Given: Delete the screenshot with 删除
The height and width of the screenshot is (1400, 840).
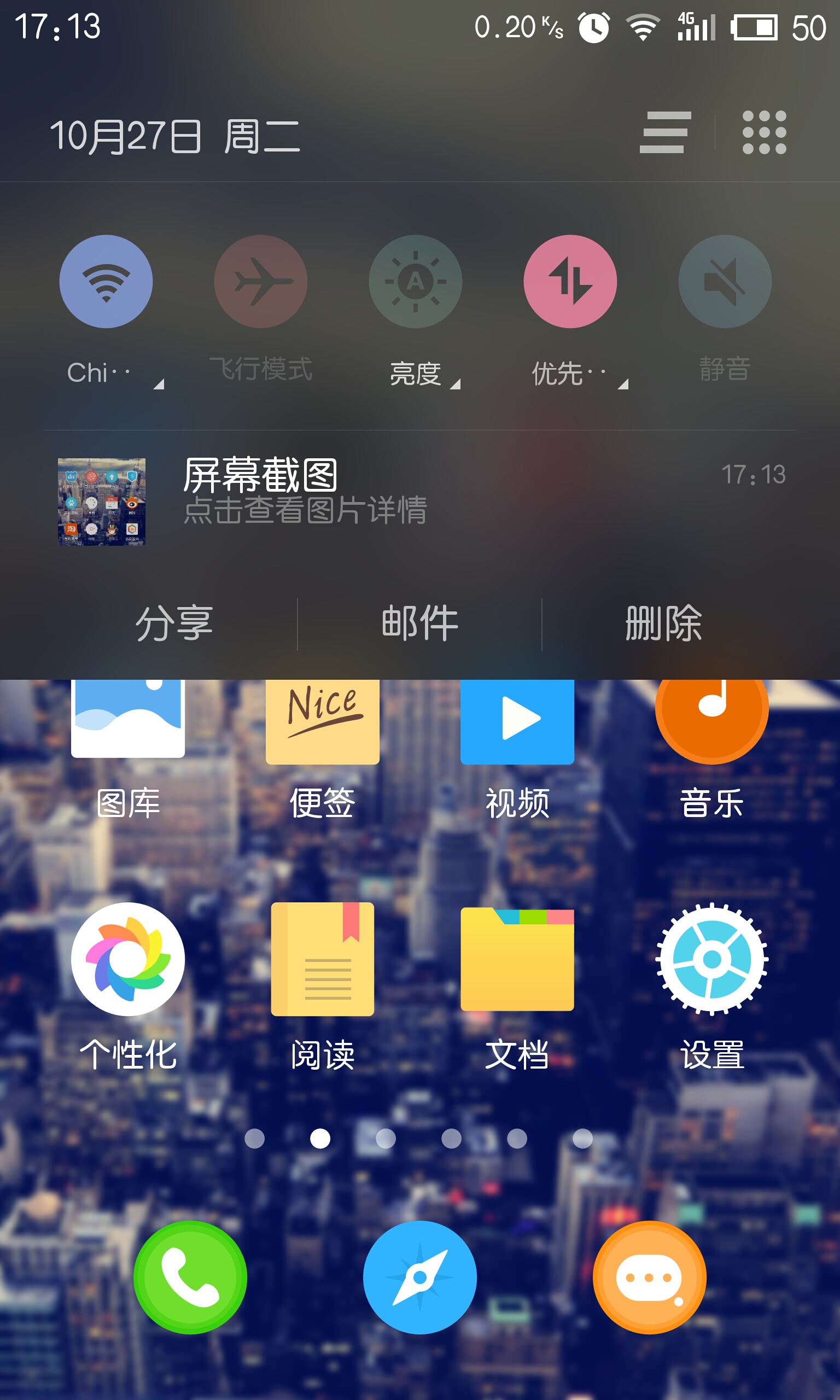Looking at the screenshot, I should point(664,623).
